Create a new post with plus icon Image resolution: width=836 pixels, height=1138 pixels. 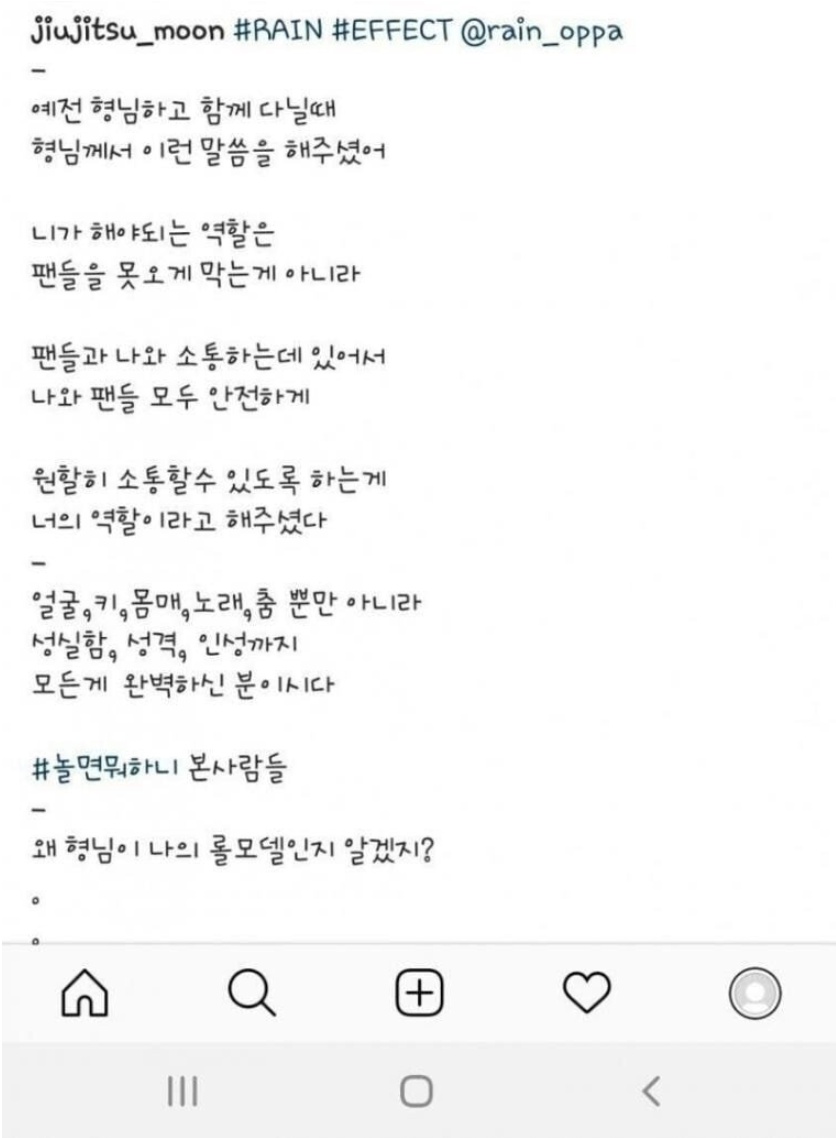[419, 991]
